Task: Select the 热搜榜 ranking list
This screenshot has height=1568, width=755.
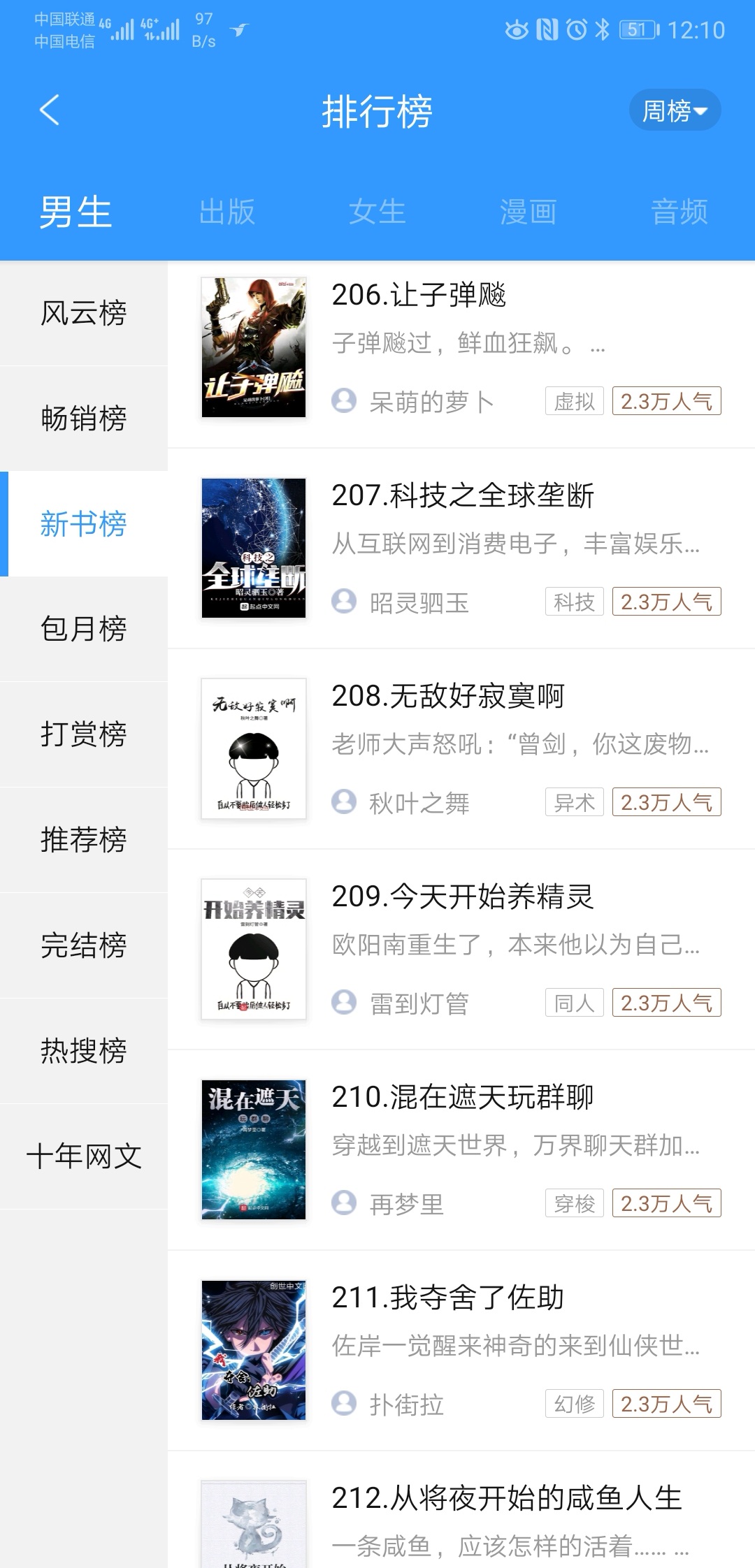Action: pos(84,1051)
